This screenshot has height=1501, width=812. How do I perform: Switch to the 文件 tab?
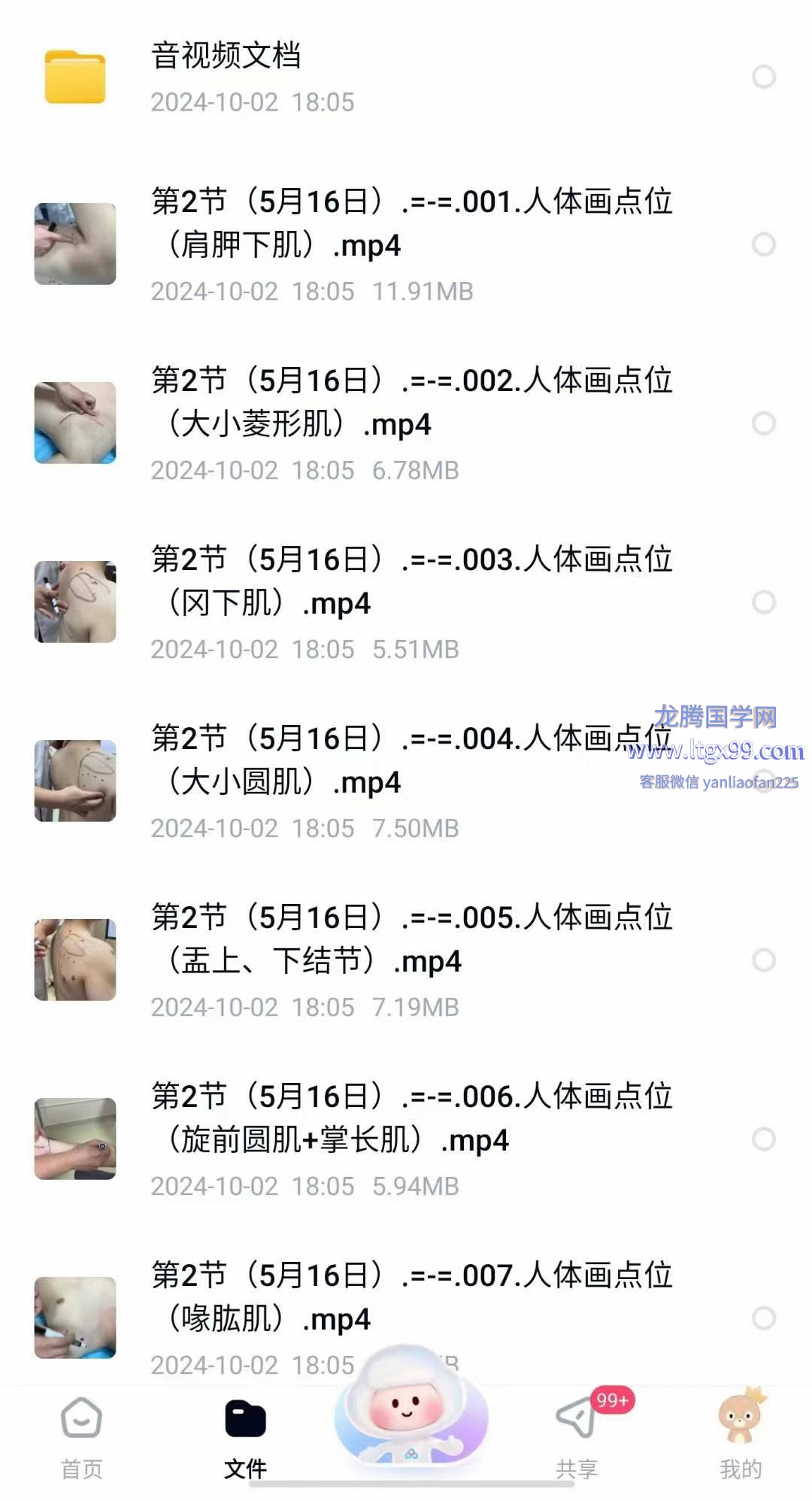pos(245,1438)
